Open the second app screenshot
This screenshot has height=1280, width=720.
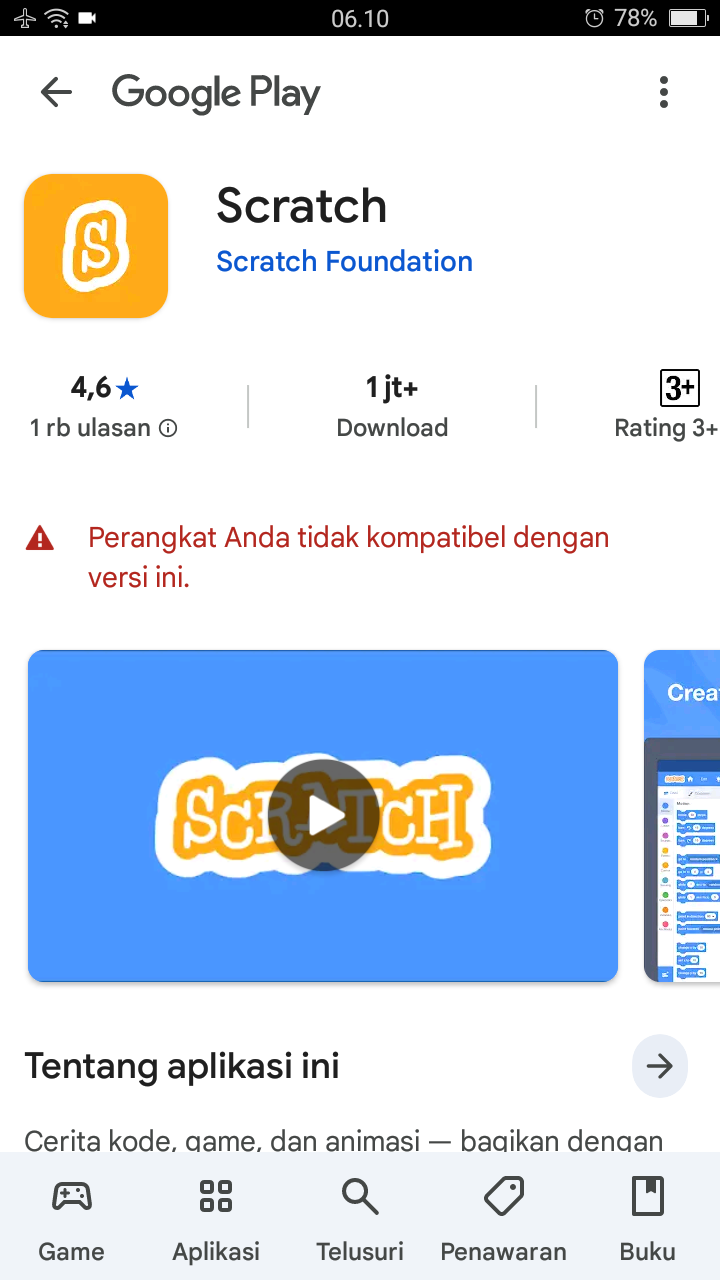[684, 815]
